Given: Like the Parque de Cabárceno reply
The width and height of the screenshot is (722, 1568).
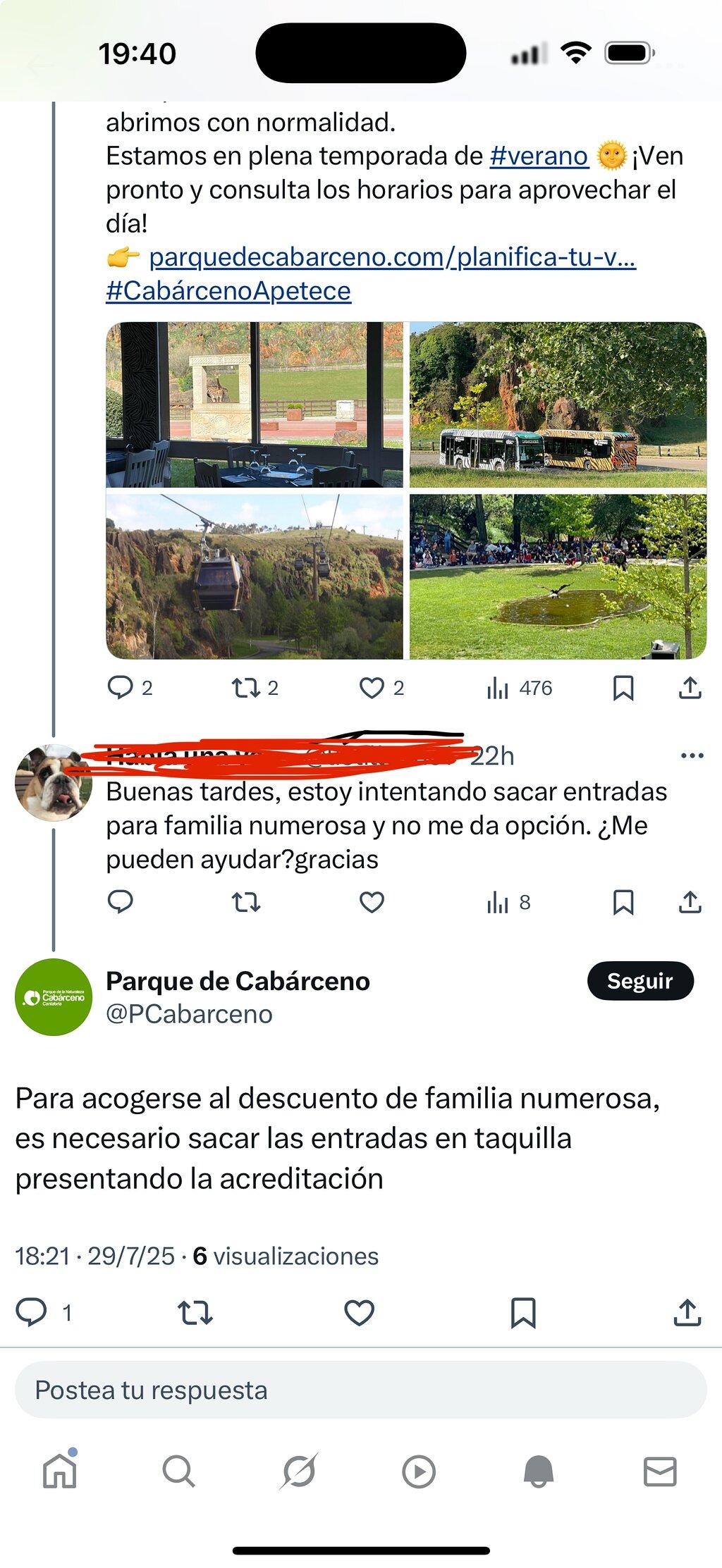Looking at the screenshot, I should click(x=359, y=1313).
